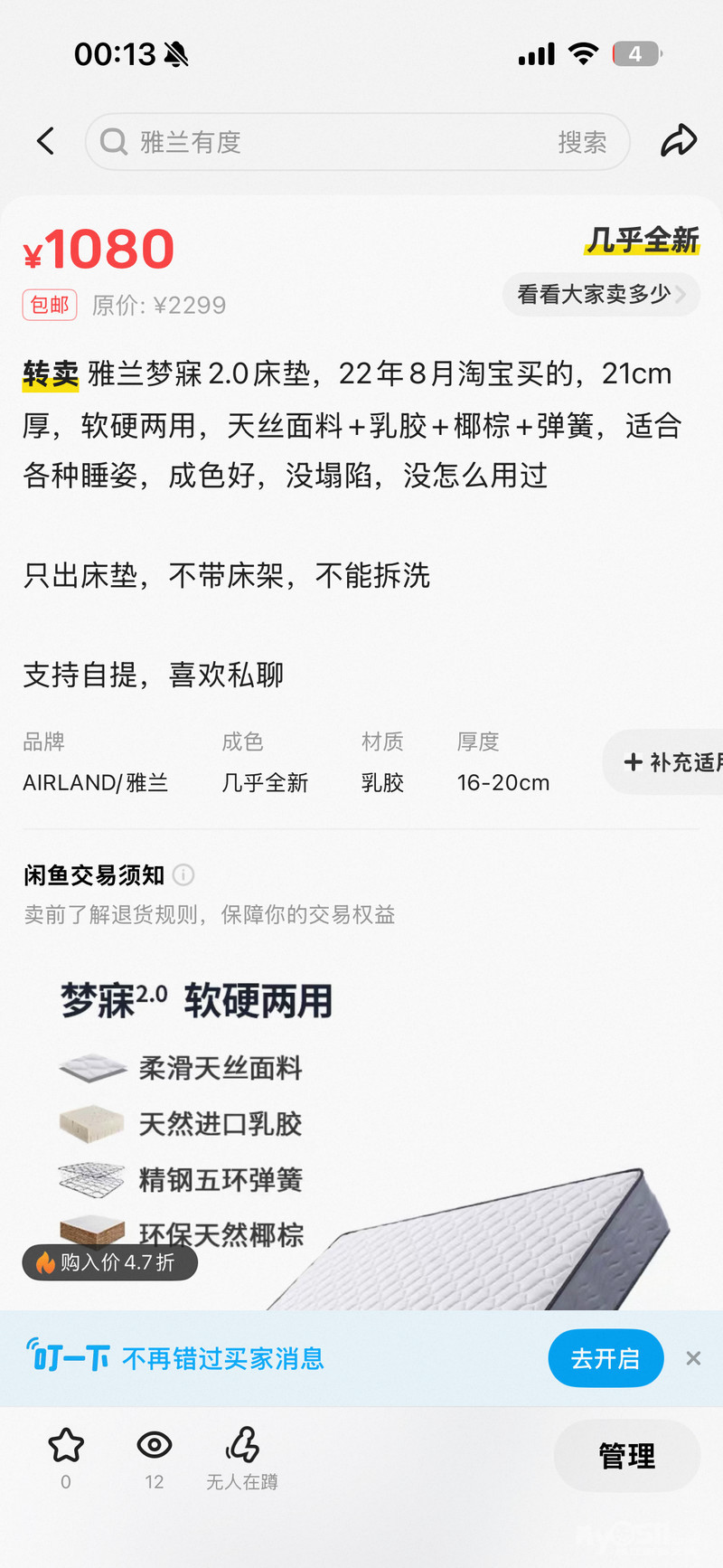This screenshot has height=1568, width=723.
Task: Open 管理 to manage listing
Action: (626, 1456)
